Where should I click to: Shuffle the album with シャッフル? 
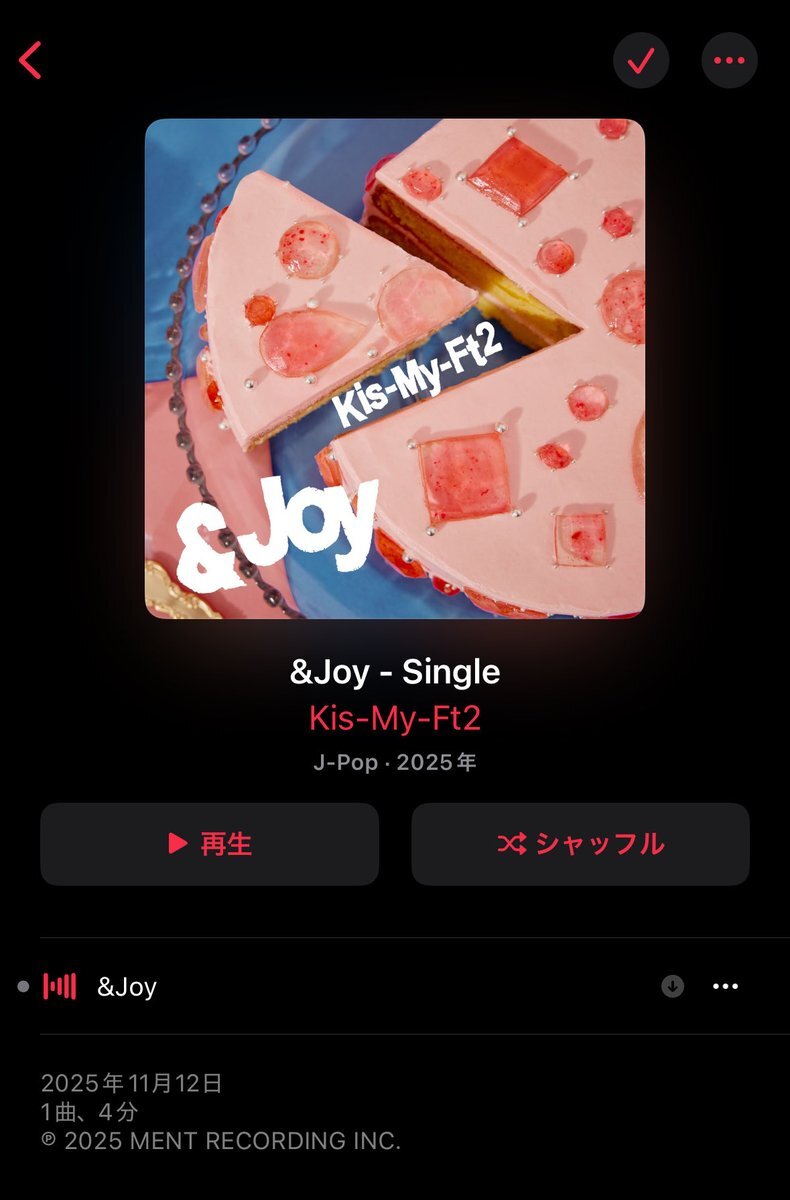[x=580, y=844]
